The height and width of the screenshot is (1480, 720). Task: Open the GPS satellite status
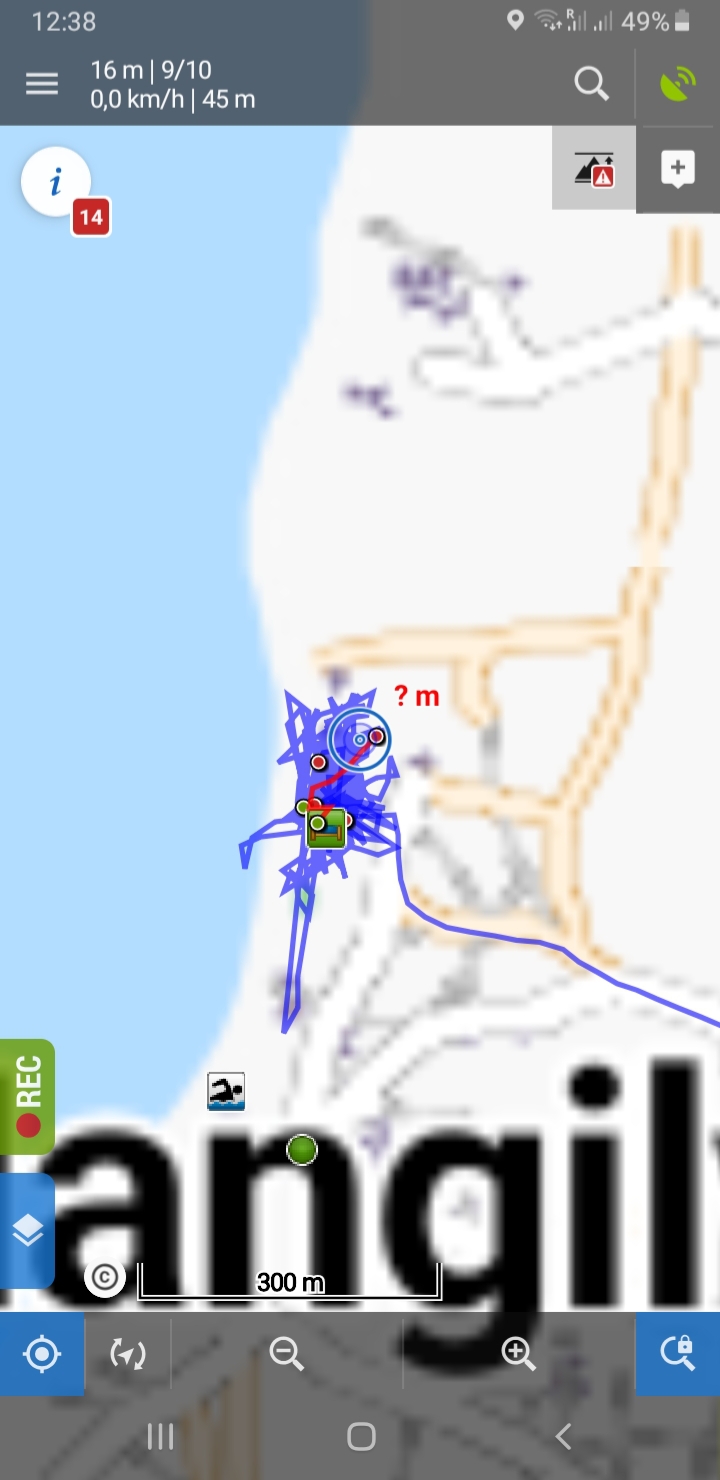(679, 84)
